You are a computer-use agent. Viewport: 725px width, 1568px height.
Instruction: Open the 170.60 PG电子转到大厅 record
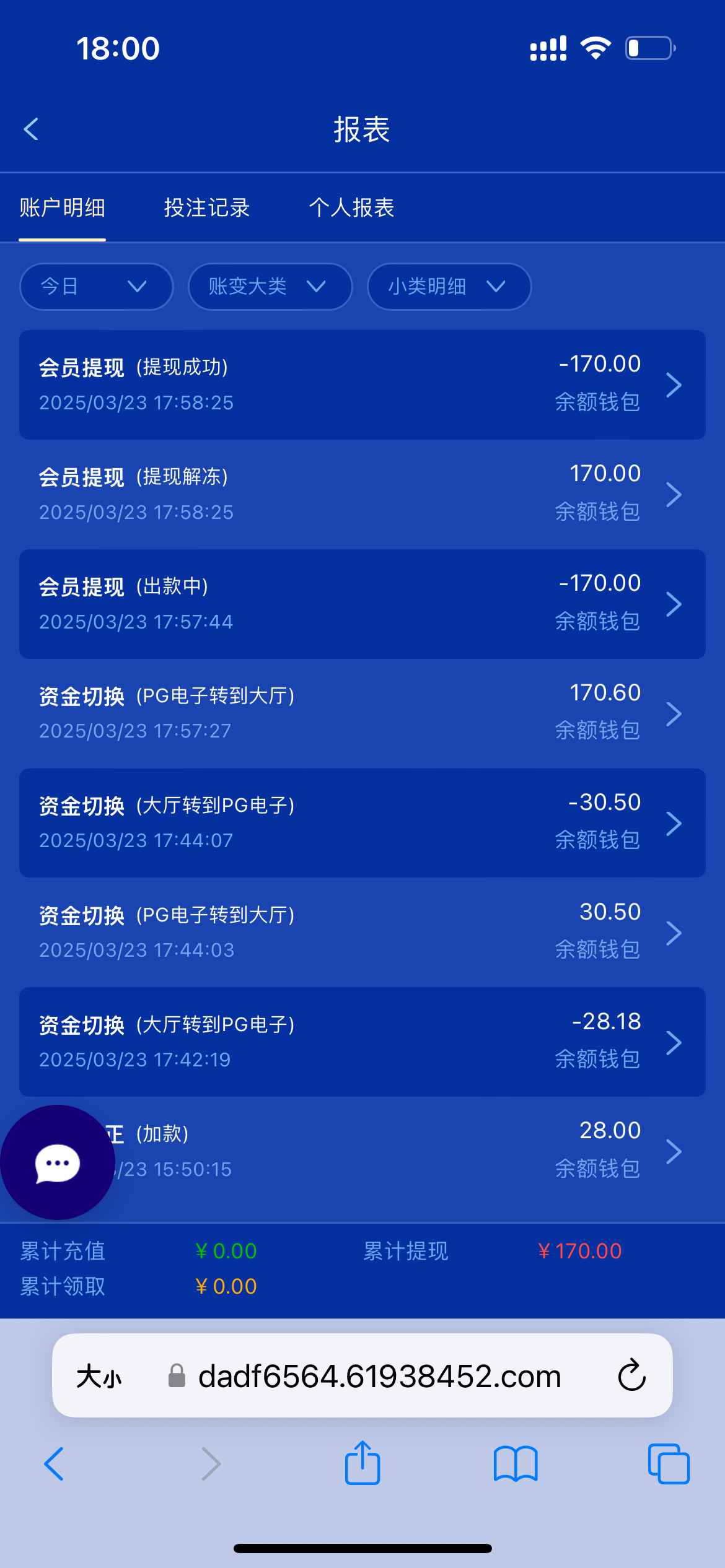pos(362,713)
